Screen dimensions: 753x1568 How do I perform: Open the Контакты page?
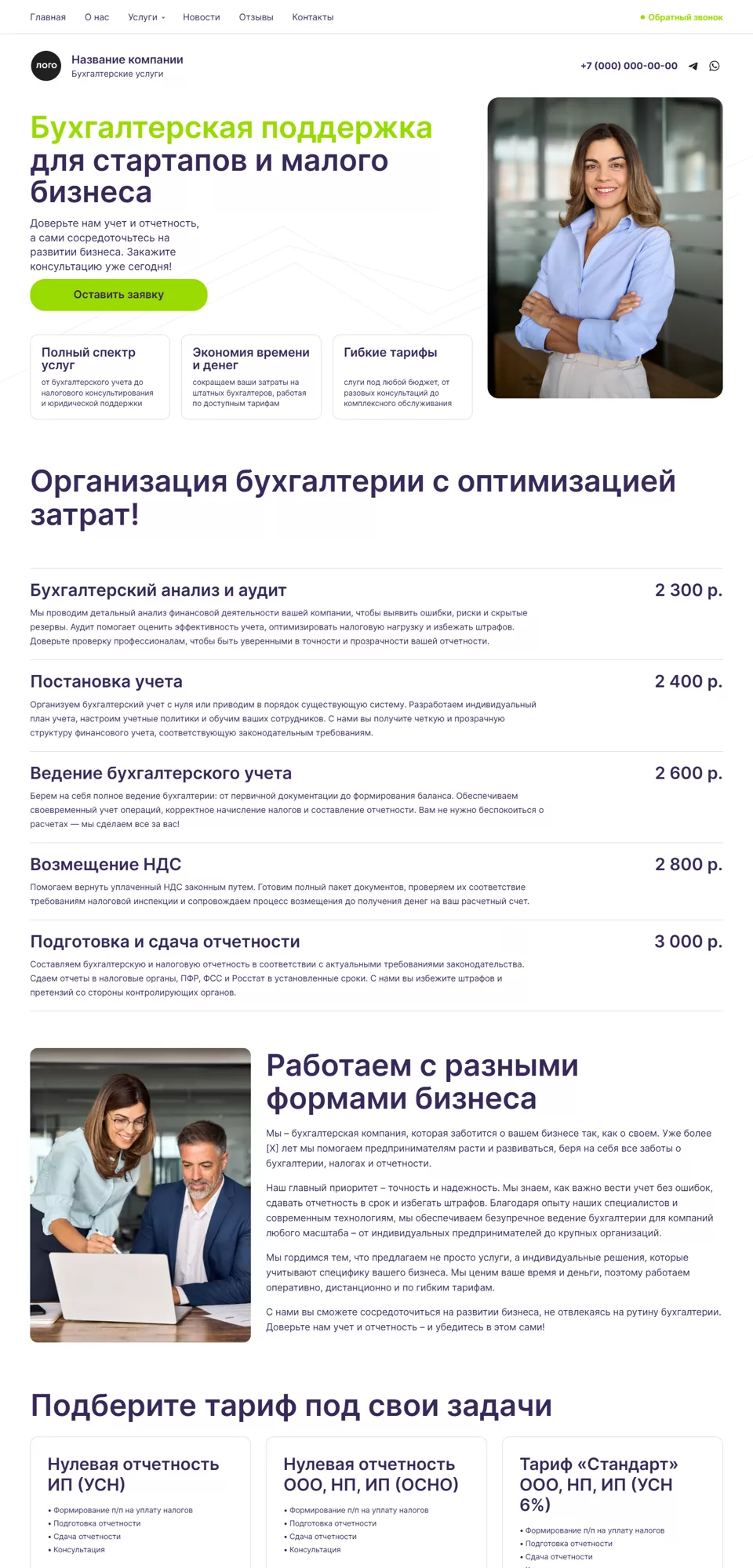click(x=312, y=17)
